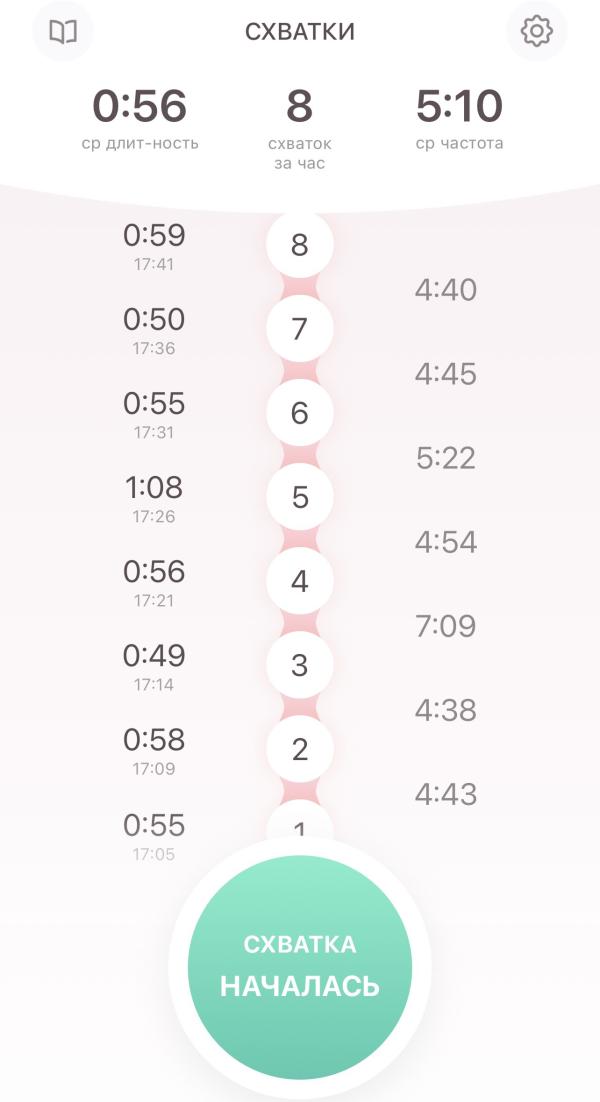
Task: Open contraction number 6 entry
Action: (300, 413)
